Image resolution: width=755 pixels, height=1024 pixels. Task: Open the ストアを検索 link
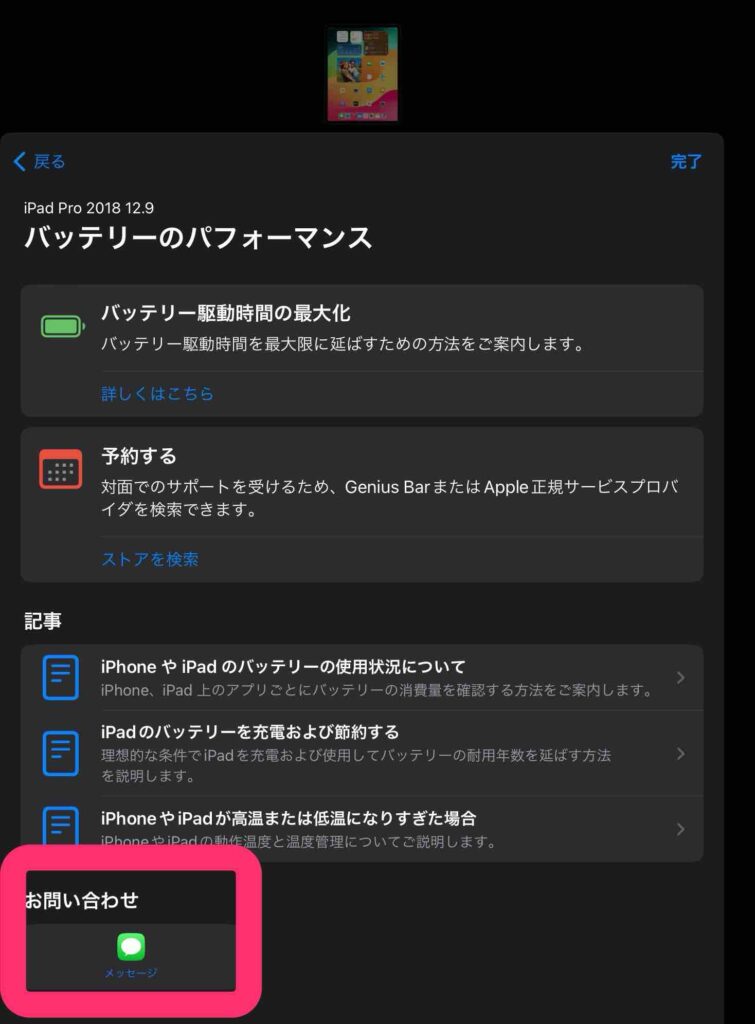[150, 559]
